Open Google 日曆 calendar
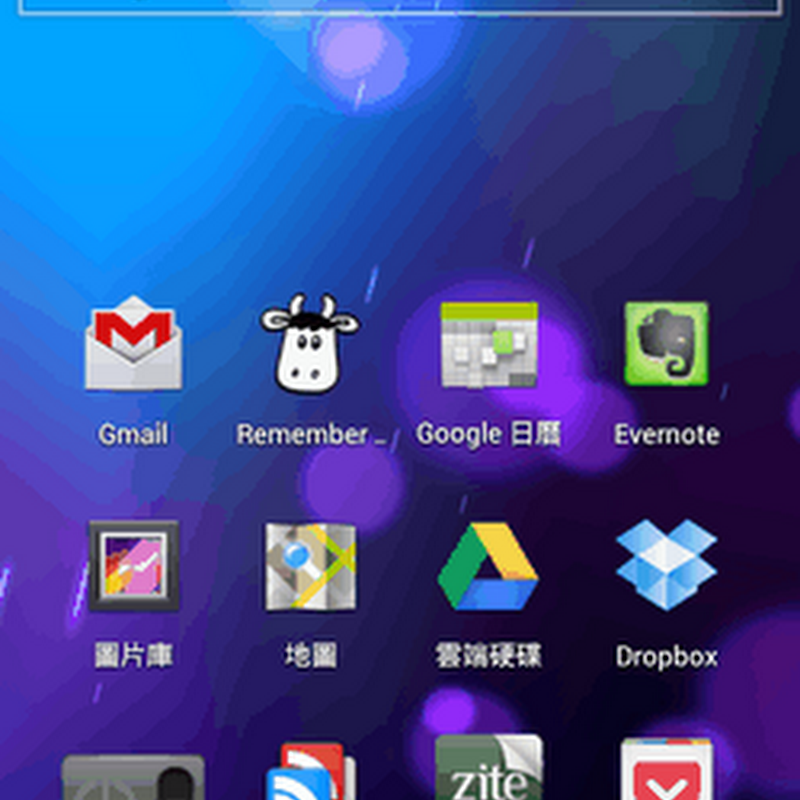This screenshot has width=800, height=800. [x=489, y=346]
